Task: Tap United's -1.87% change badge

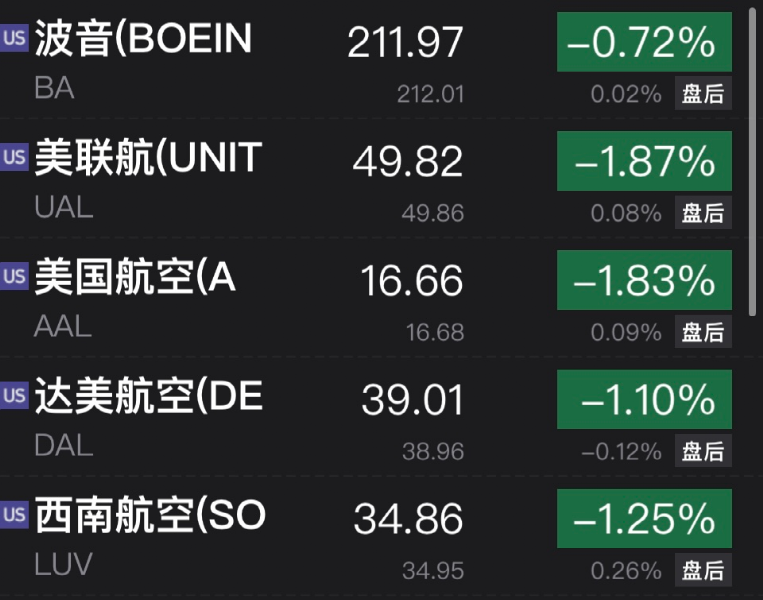Action: tap(644, 161)
